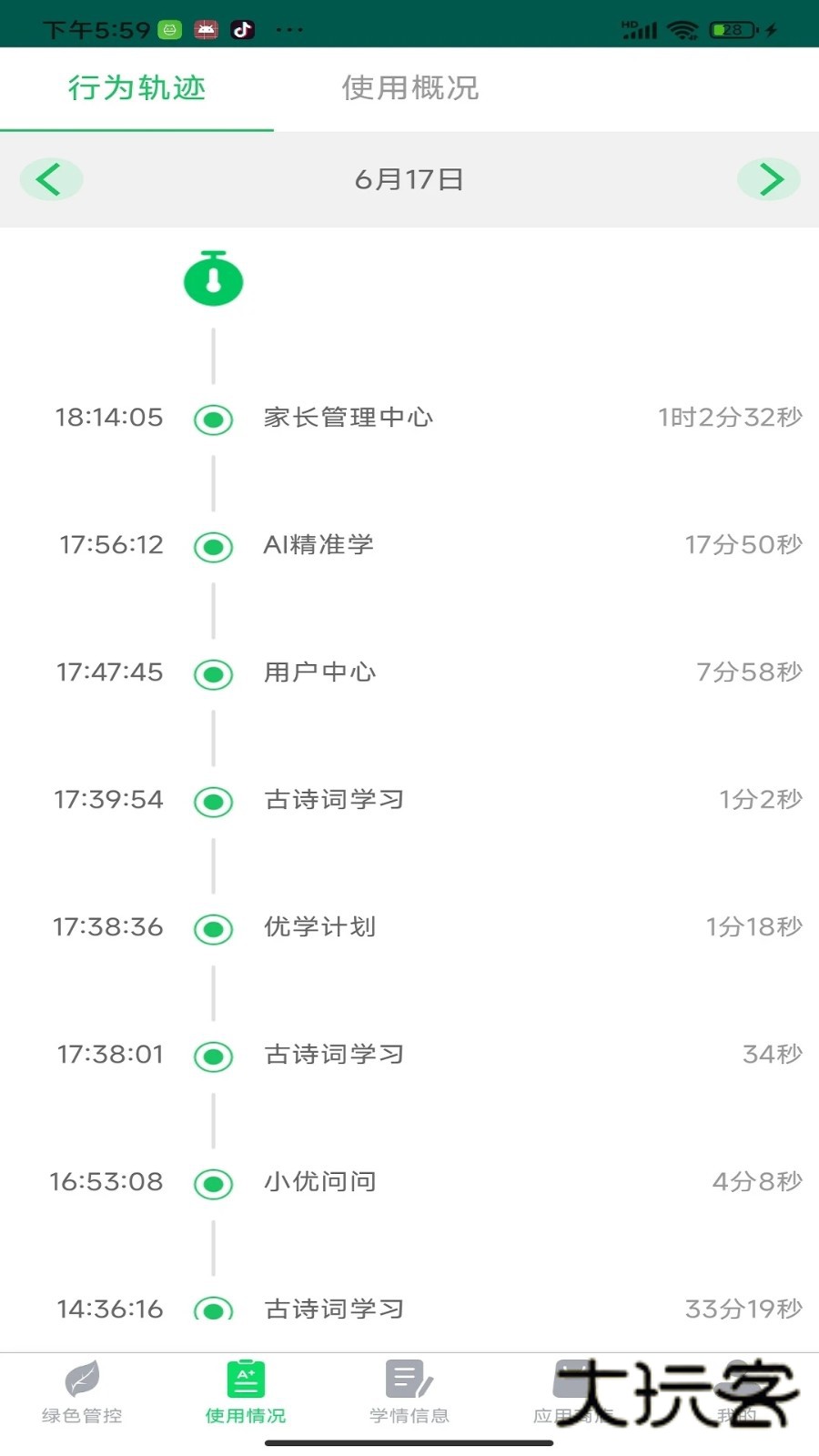The width and height of the screenshot is (819, 1456).
Task: Switch to the 使用概况 tab
Action: point(409,88)
